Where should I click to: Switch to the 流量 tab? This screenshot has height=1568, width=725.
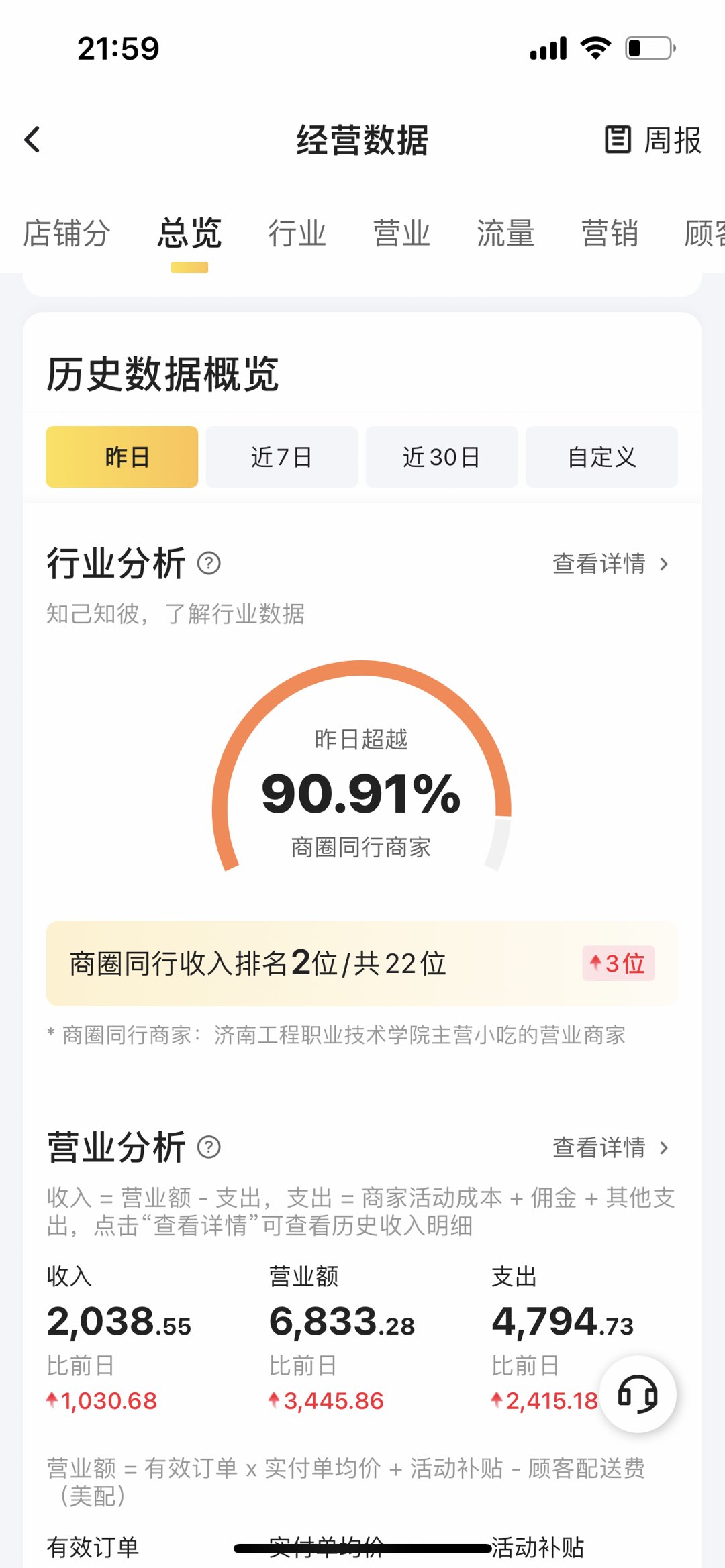click(x=505, y=233)
